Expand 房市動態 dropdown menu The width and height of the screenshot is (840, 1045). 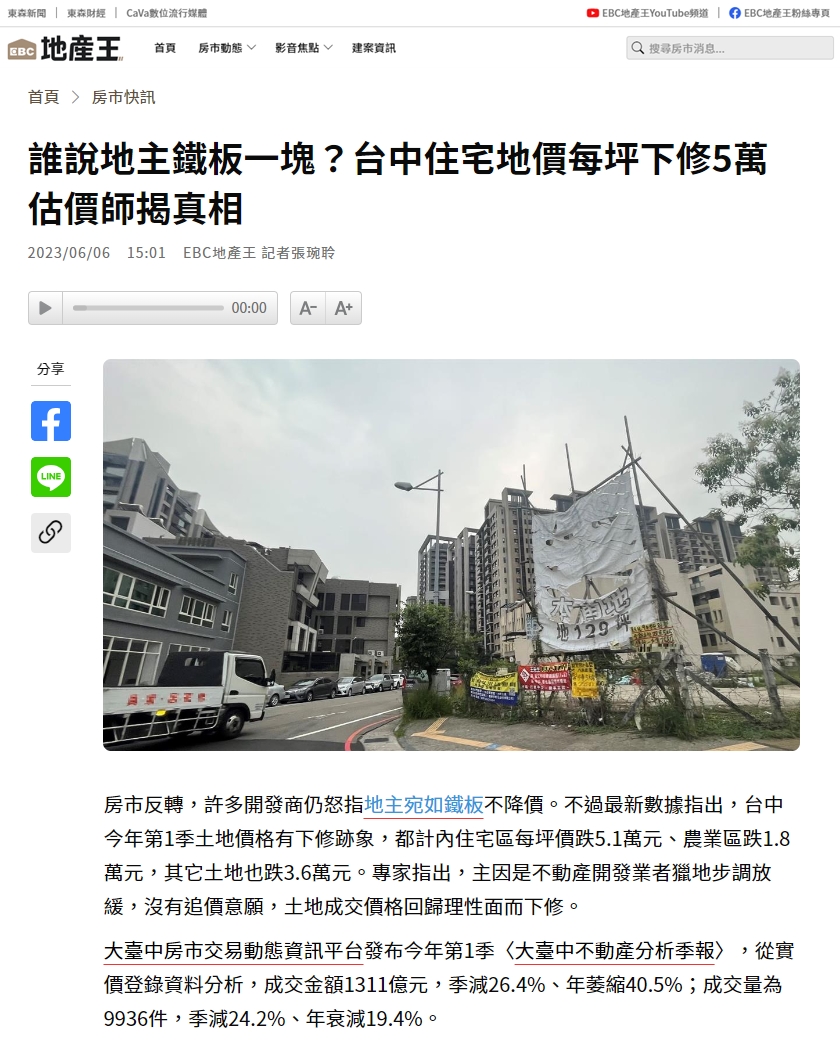[226, 48]
